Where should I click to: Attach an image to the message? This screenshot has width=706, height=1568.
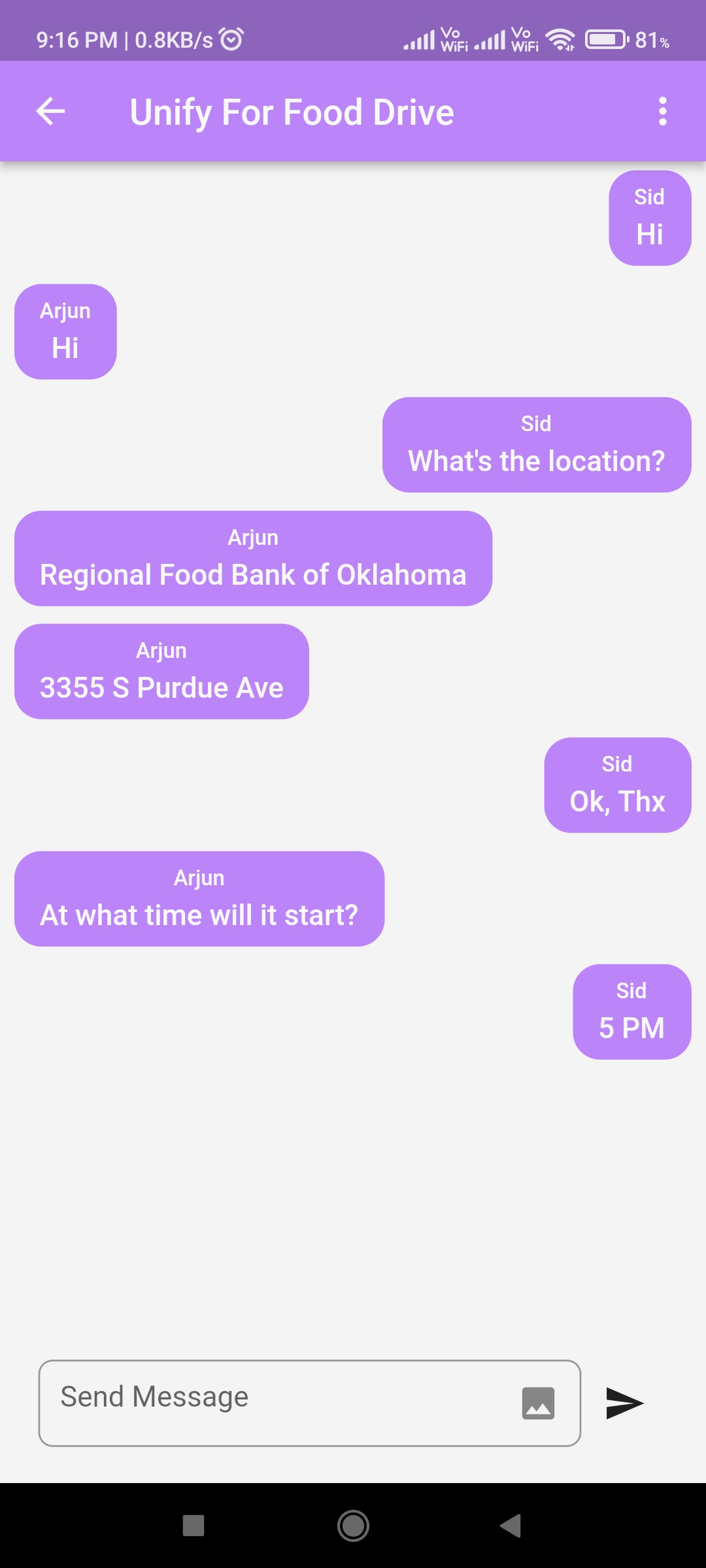pos(538,1403)
